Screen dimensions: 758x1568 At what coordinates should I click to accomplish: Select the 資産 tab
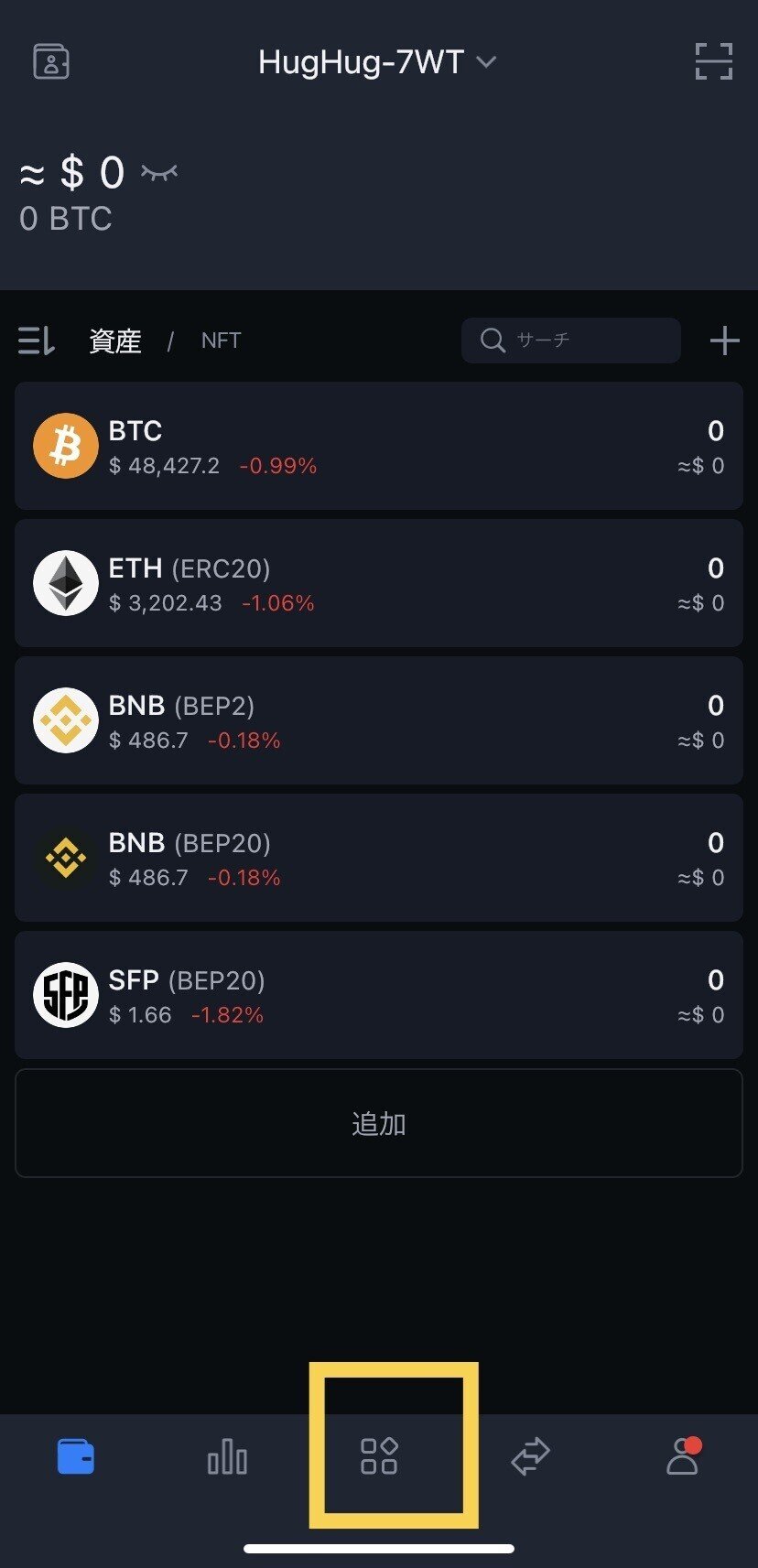coord(115,341)
